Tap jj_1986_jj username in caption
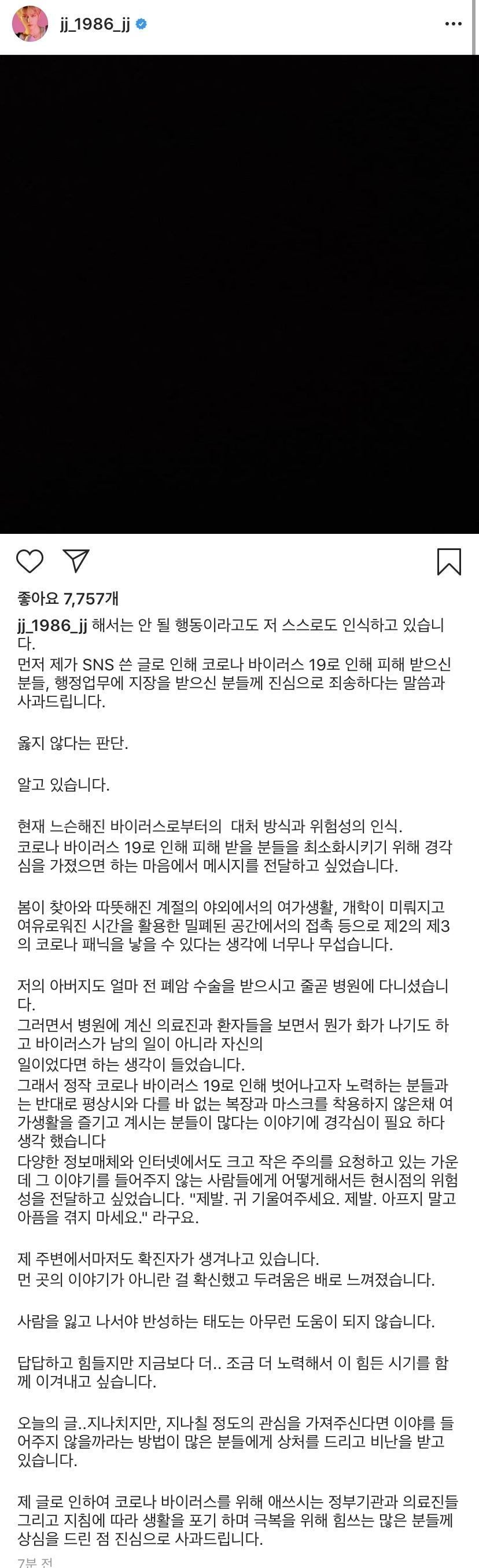The image size is (479, 1568). (52, 625)
